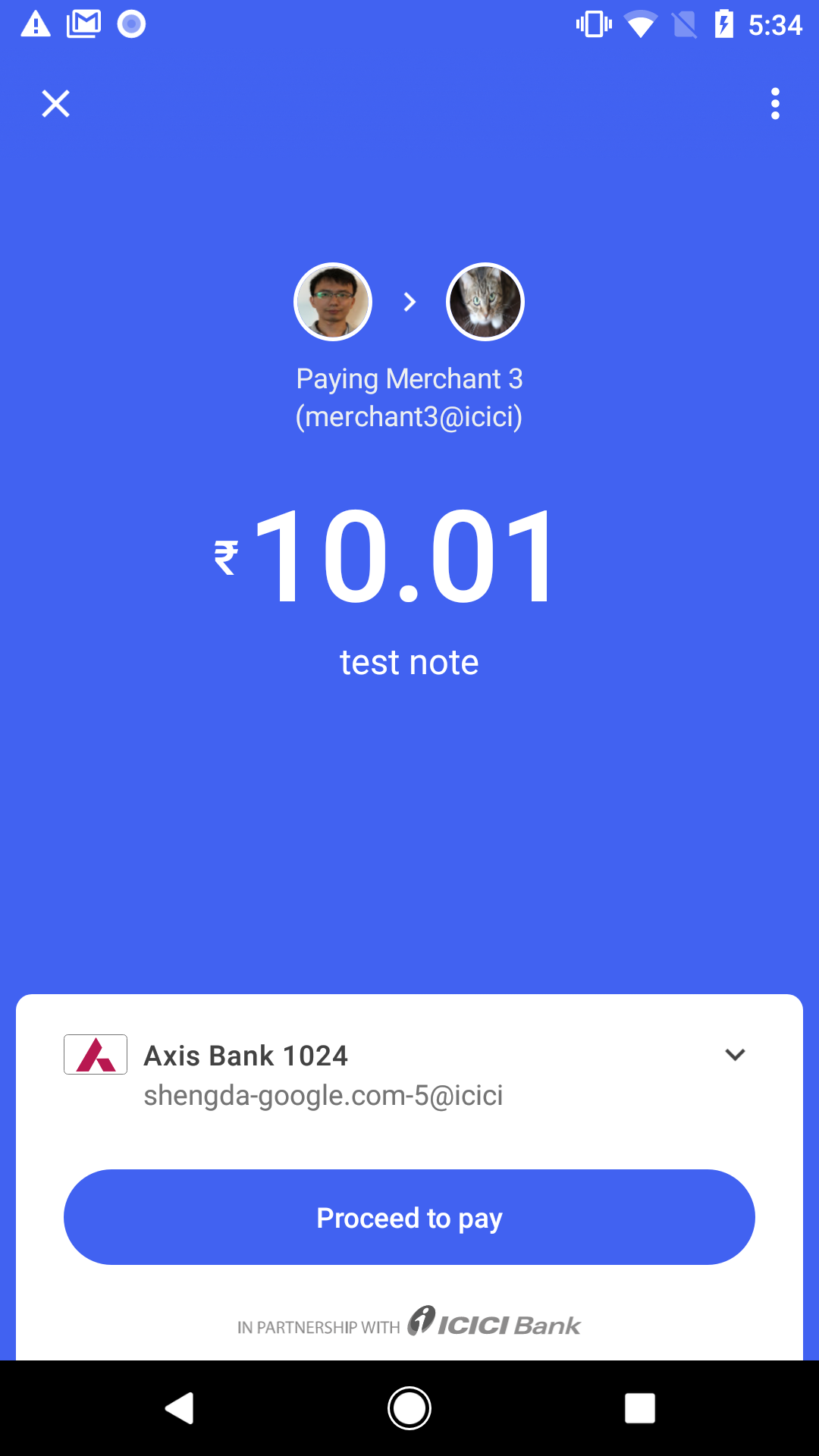Tap the vibrate mode status icon
This screenshot has height=1456, width=819.
click(x=594, y=23)
